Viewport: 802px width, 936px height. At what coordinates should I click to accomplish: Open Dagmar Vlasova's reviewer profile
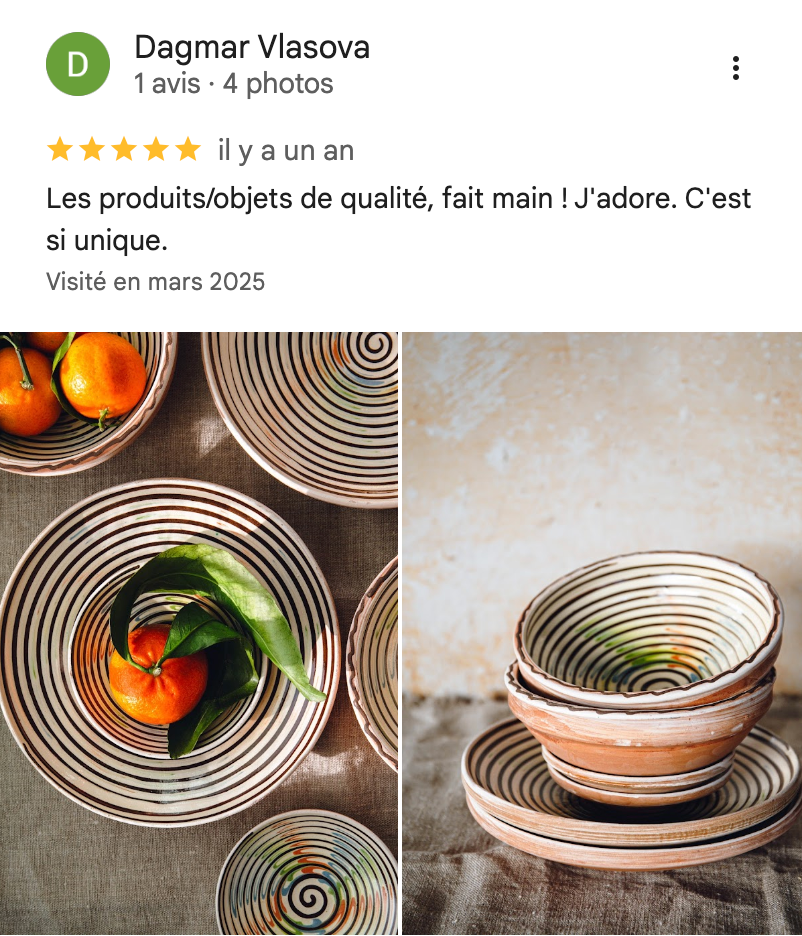tap(251, 47)
